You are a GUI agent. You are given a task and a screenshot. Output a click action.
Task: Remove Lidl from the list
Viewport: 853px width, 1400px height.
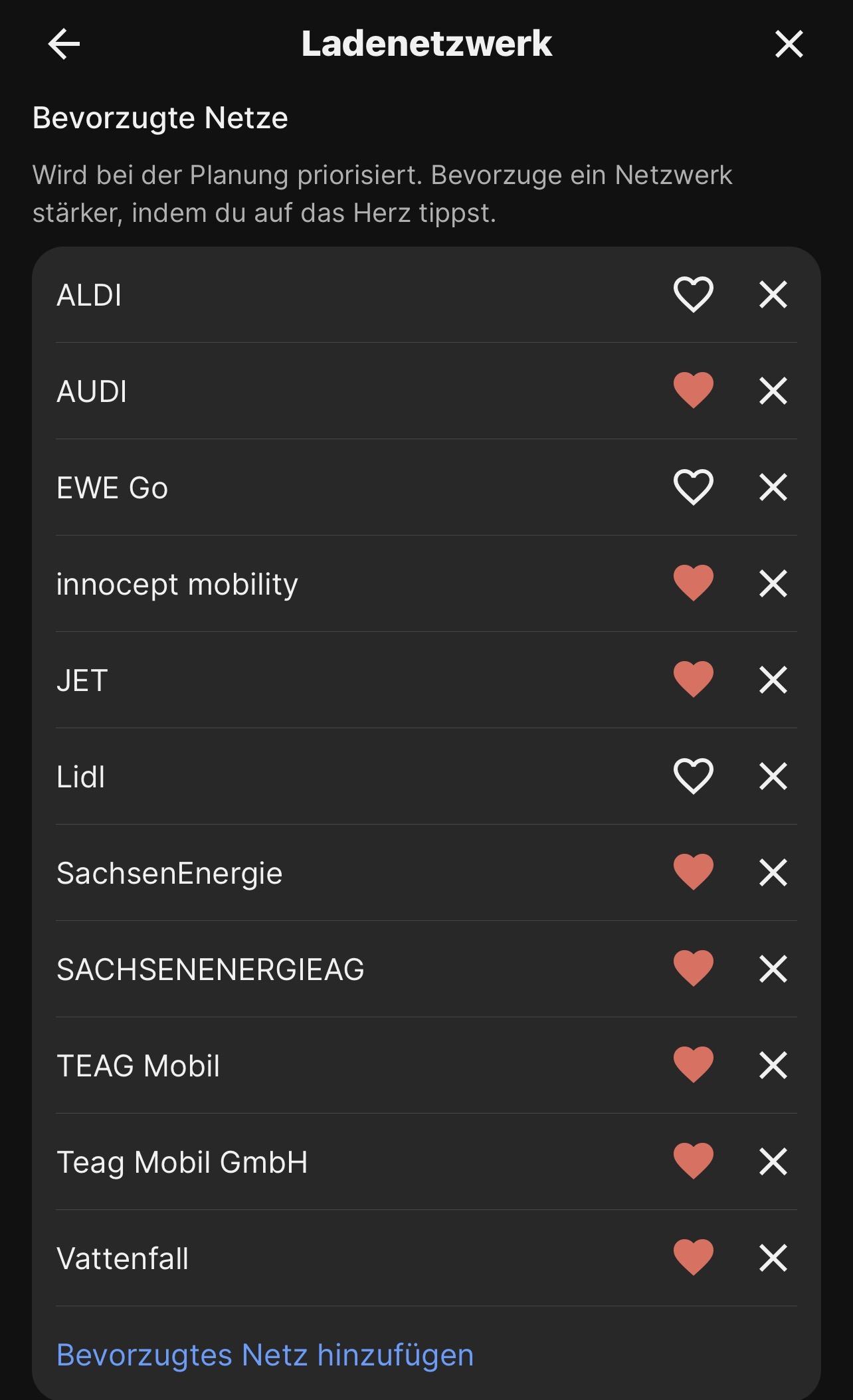click(773, 776)
